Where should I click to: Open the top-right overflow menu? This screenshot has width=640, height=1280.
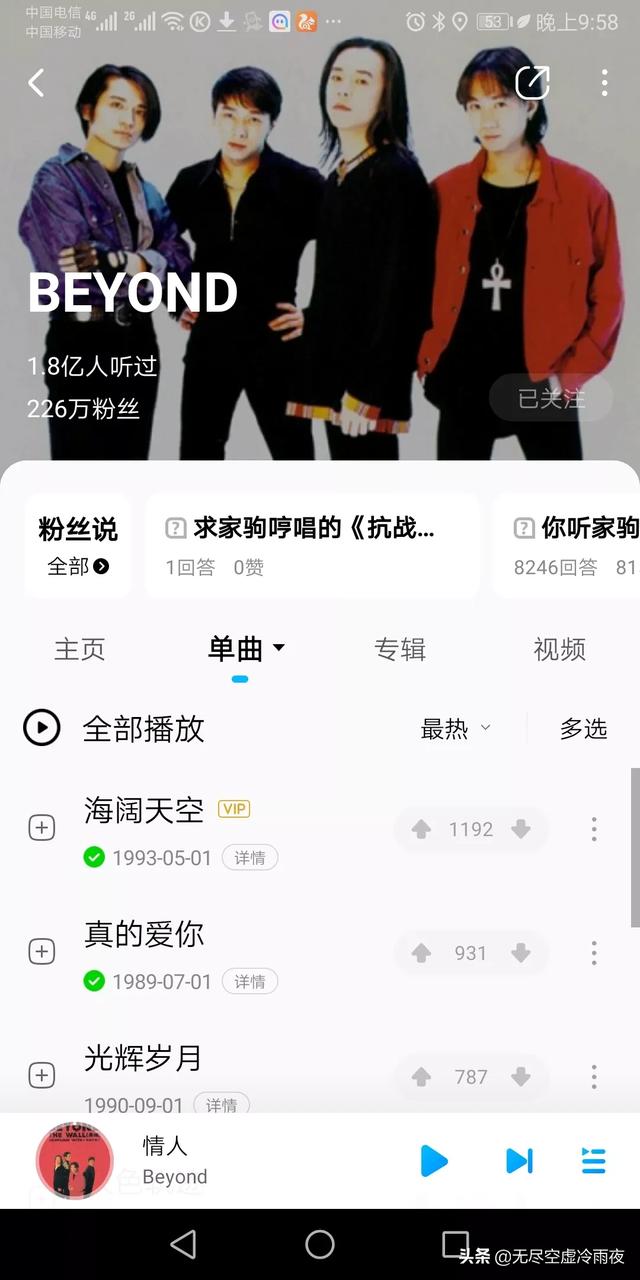[604, 83]
